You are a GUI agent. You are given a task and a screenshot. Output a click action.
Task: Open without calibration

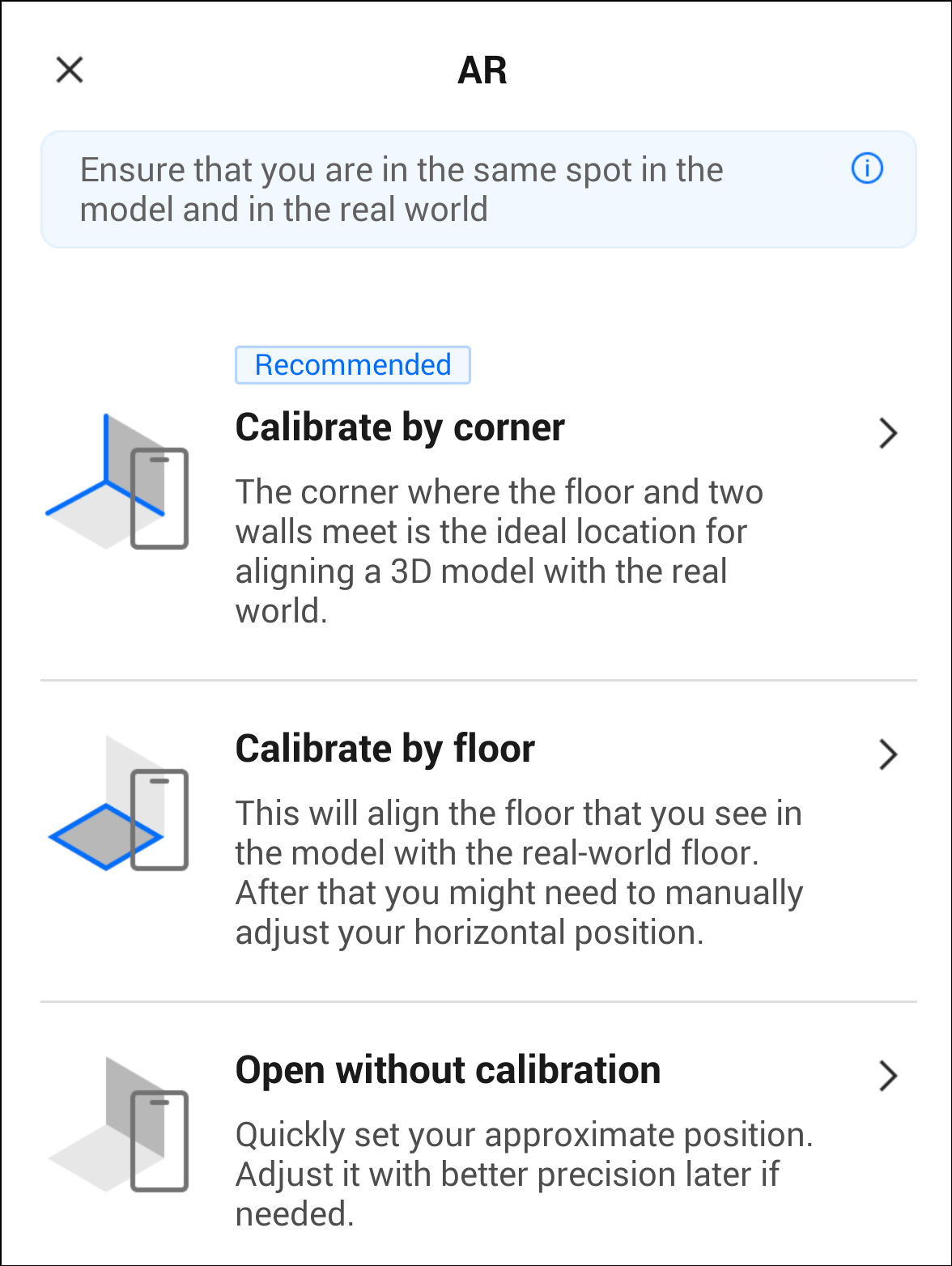click(x=448, y=1070)
